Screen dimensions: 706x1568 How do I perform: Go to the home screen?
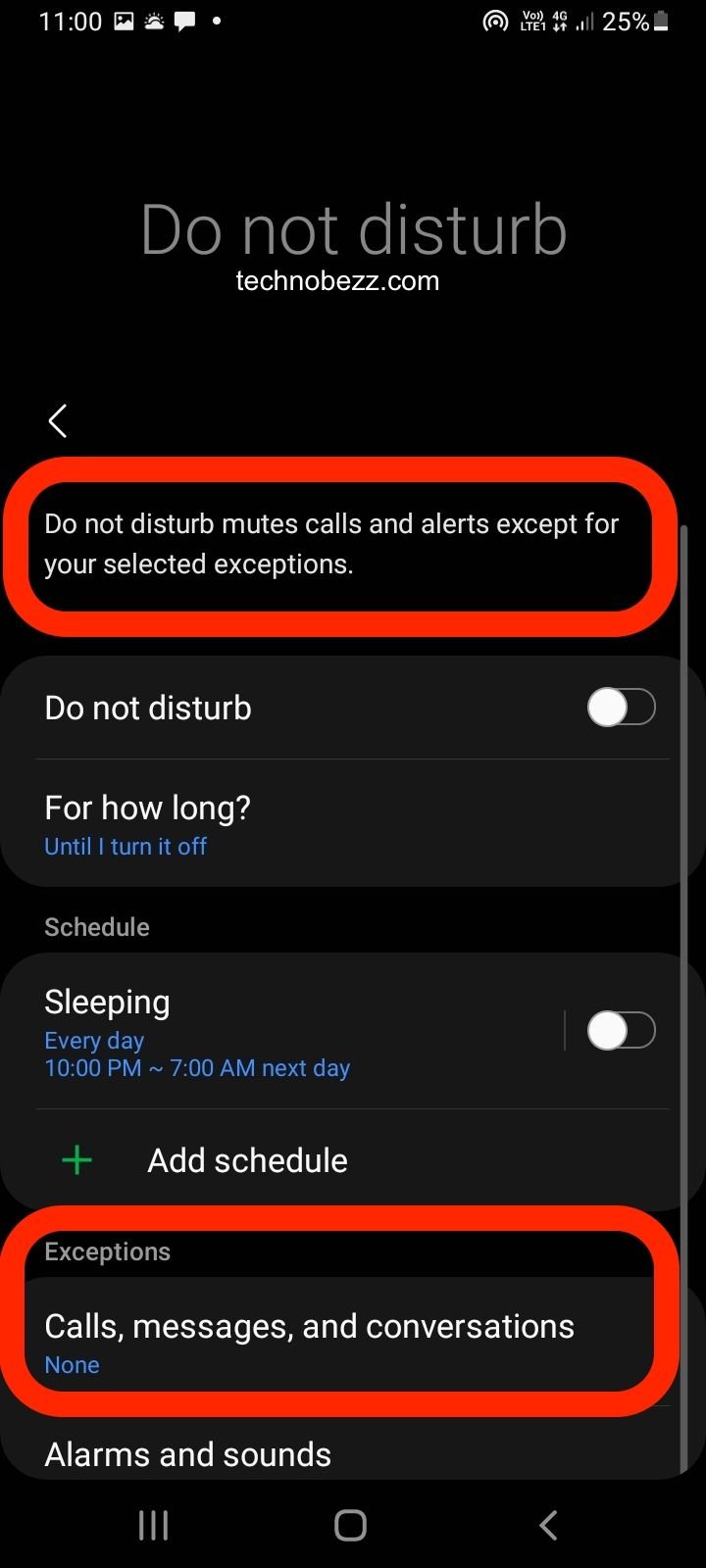click(x=351, y=1525)
